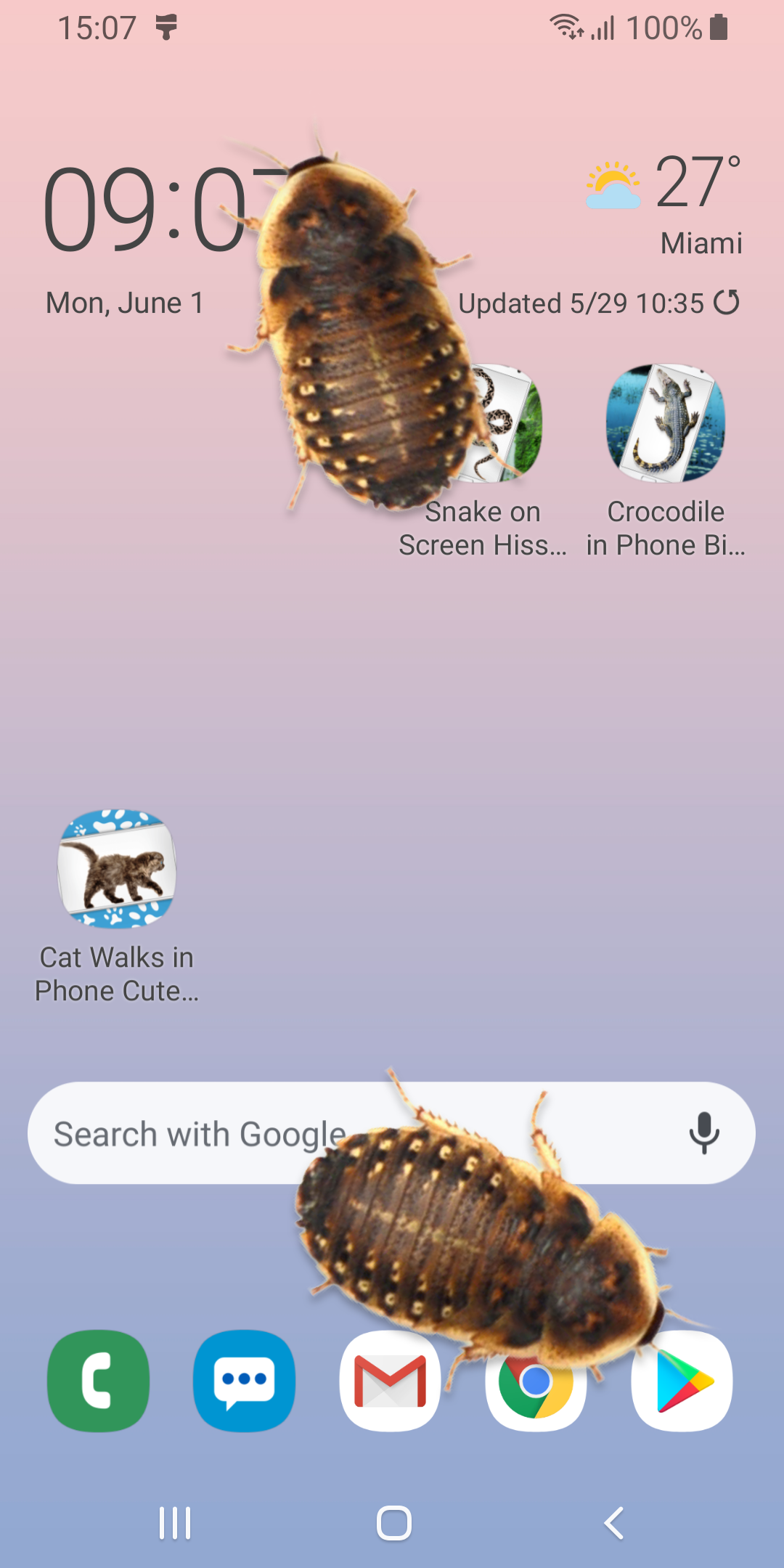Start voice search with the microphone
The image size is (784, 1568).
(703, 1133)
